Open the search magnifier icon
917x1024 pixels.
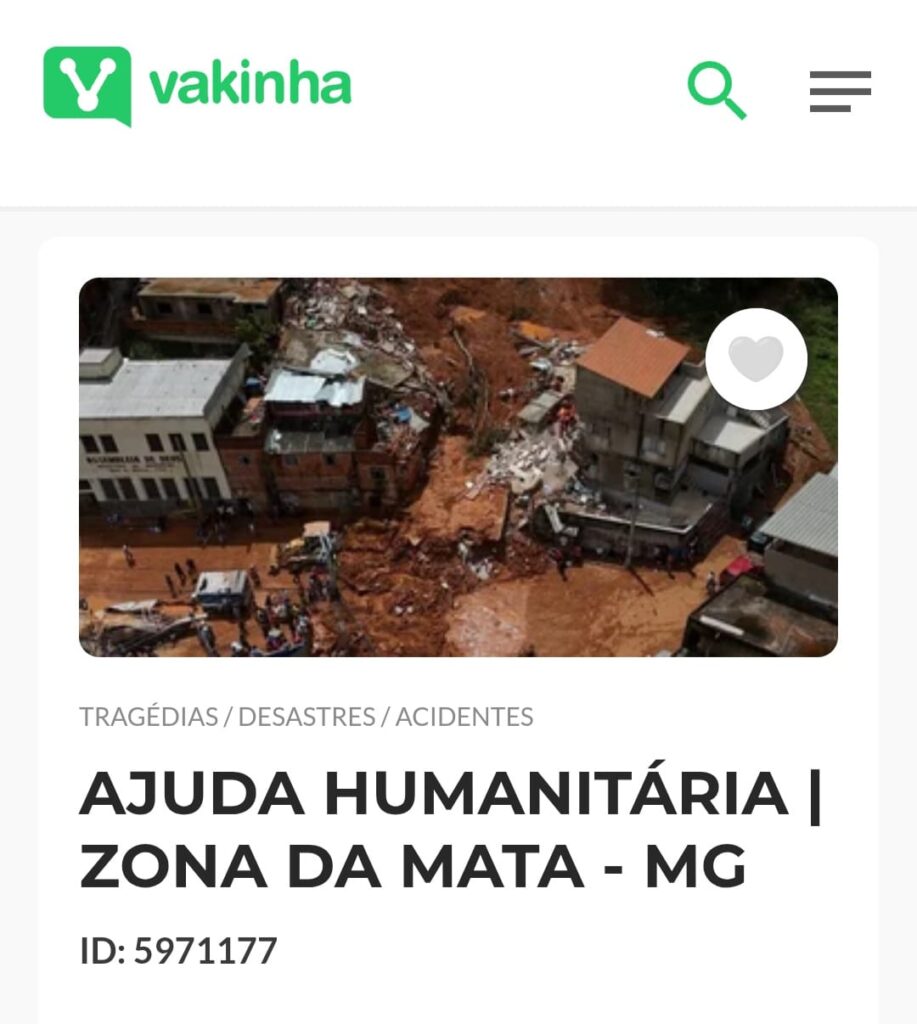[x=717, y=90]
